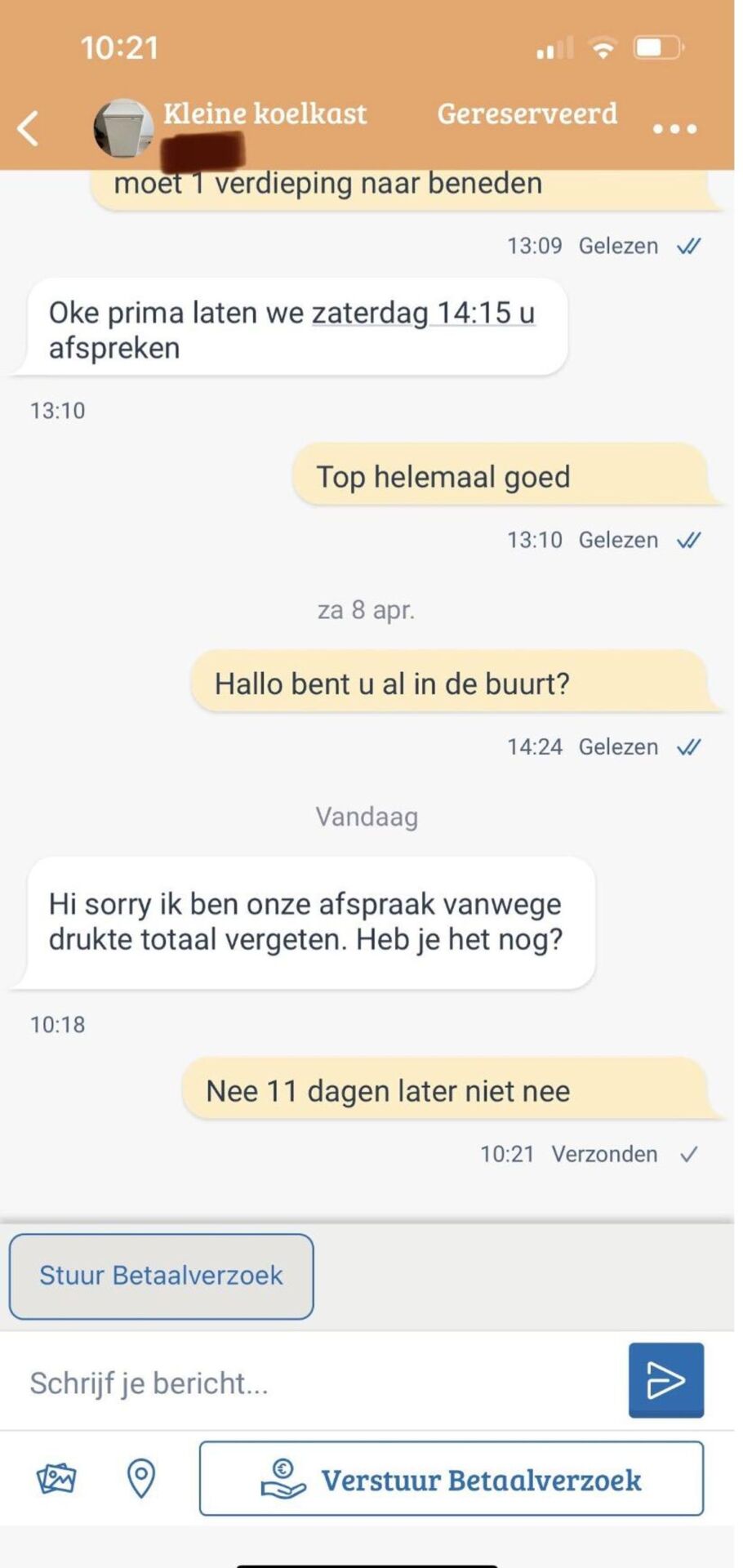Attach a photo to the chat
This screenshot has height=1568, width=743.
coord(56,1479)
